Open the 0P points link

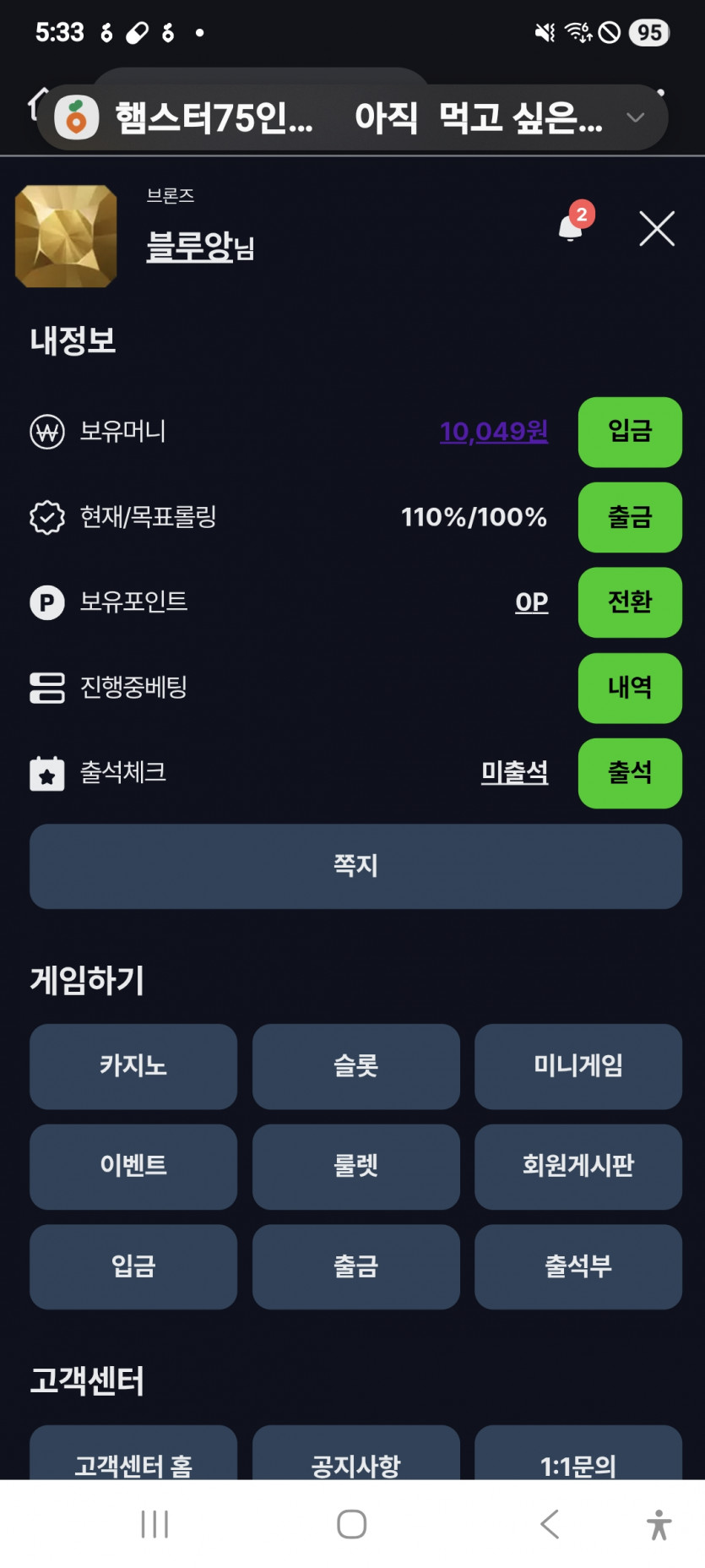[x=532, y=602]
